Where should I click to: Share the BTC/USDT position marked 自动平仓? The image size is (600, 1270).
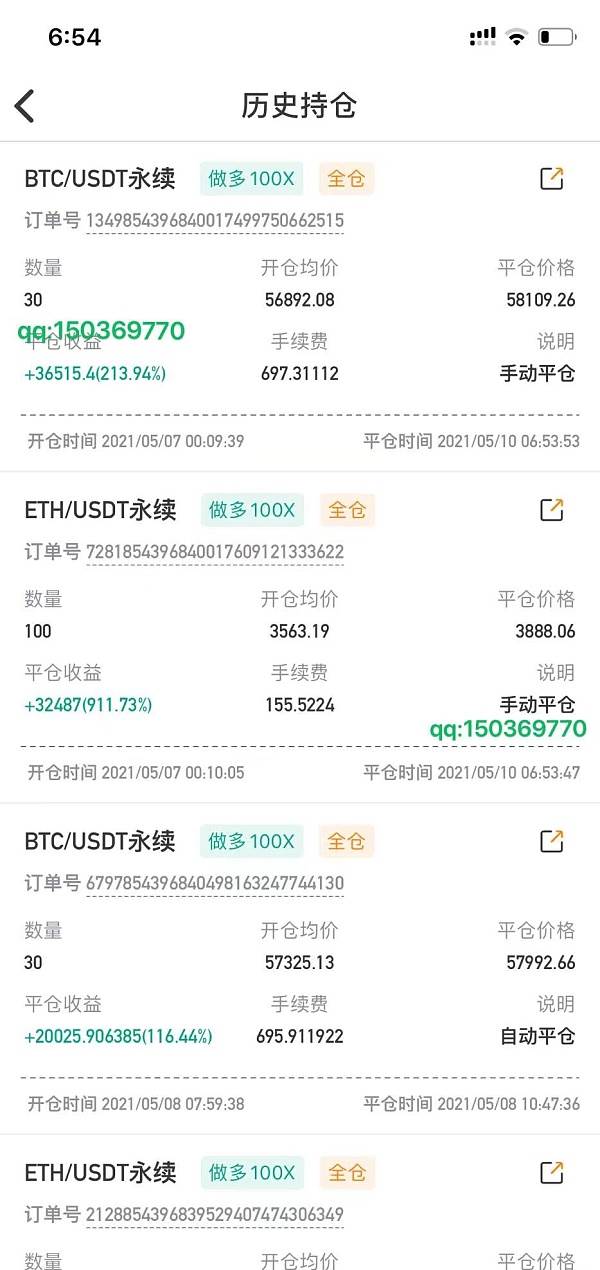point(551,841)
